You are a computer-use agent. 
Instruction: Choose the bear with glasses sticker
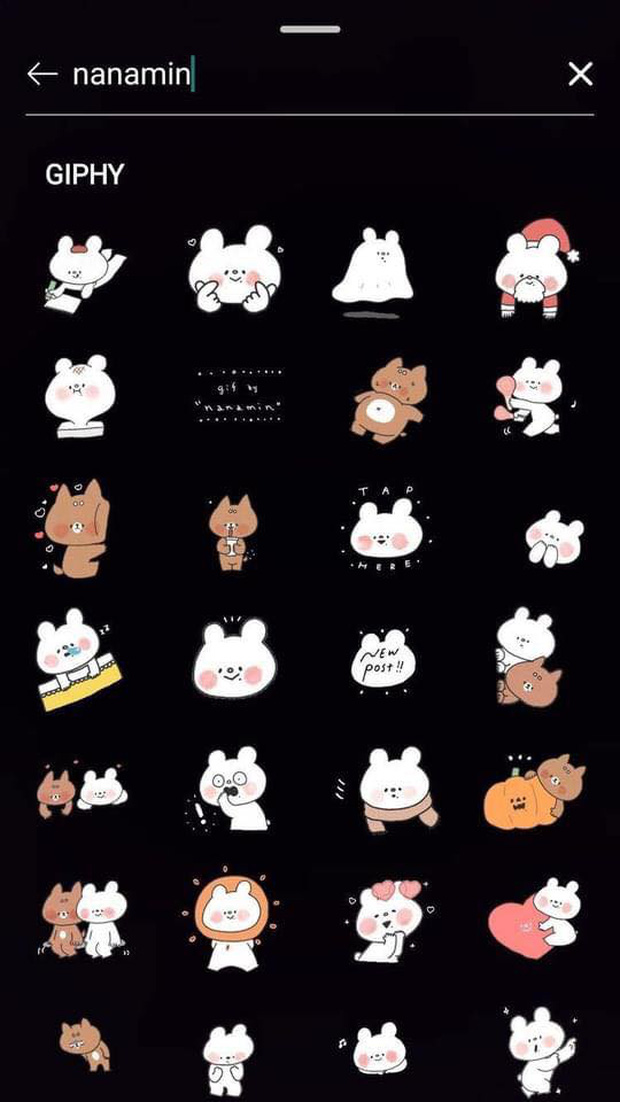point(232,788)
